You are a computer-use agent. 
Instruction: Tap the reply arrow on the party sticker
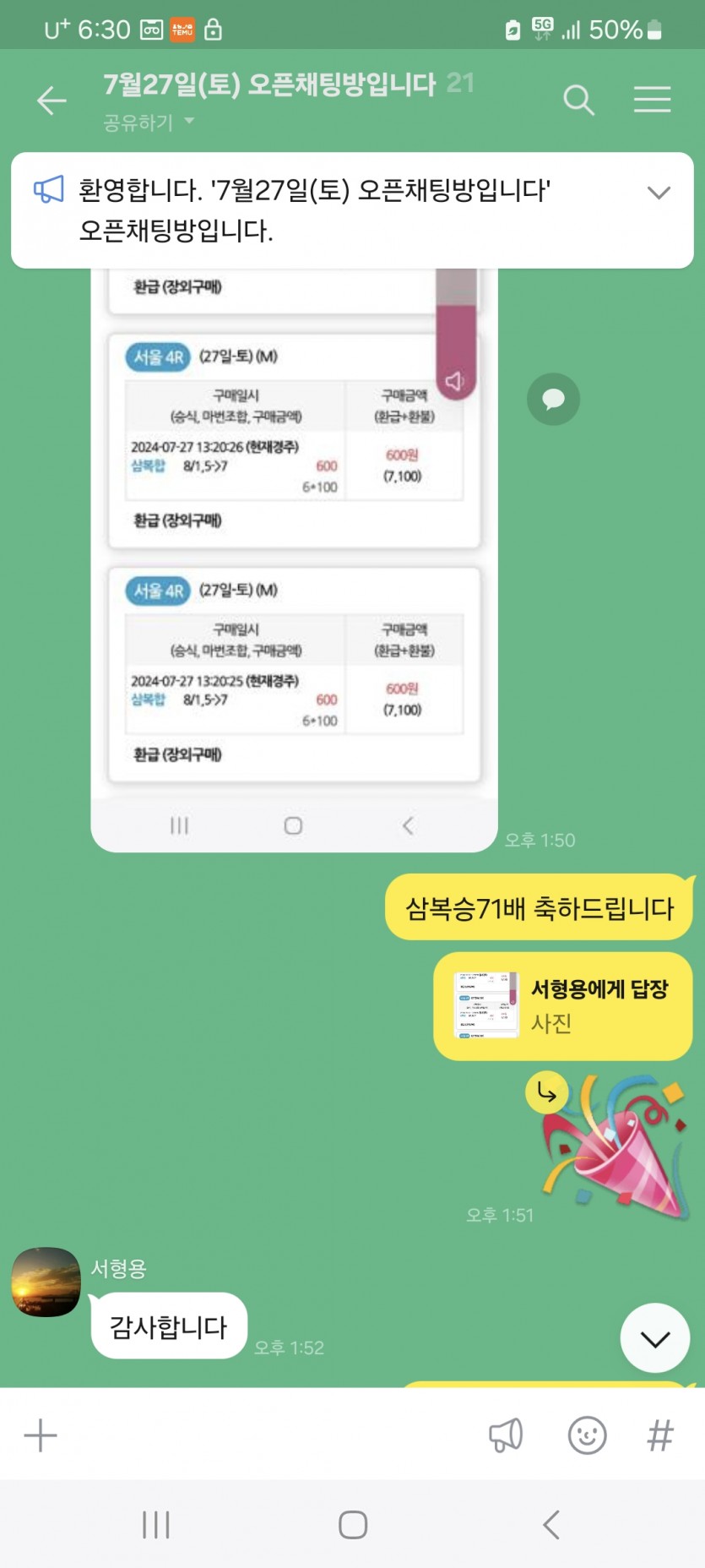pos(546,1094)
